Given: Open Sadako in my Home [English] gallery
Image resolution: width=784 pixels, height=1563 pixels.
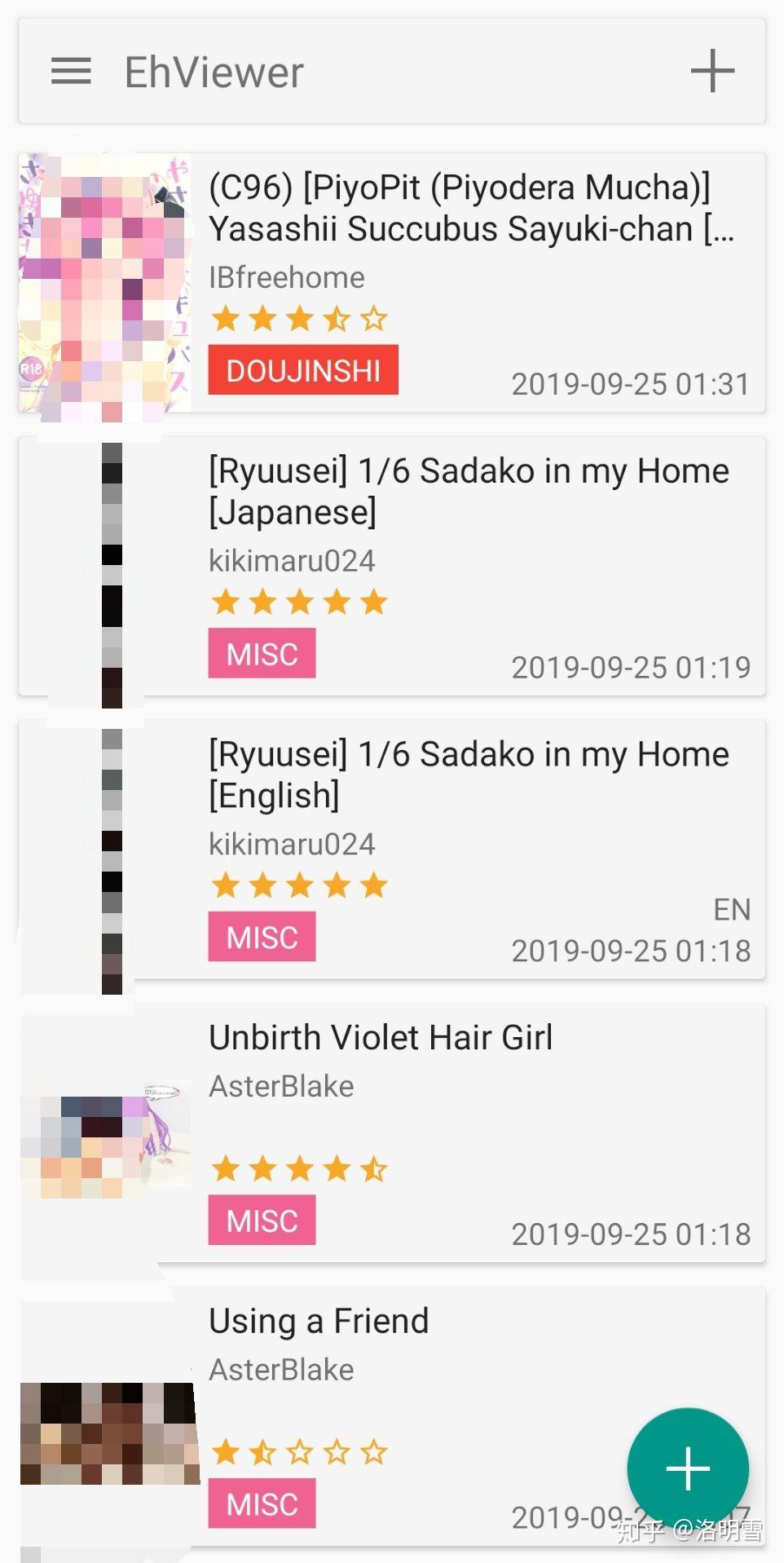Looking at the screenshot, I should coord(469,775).
